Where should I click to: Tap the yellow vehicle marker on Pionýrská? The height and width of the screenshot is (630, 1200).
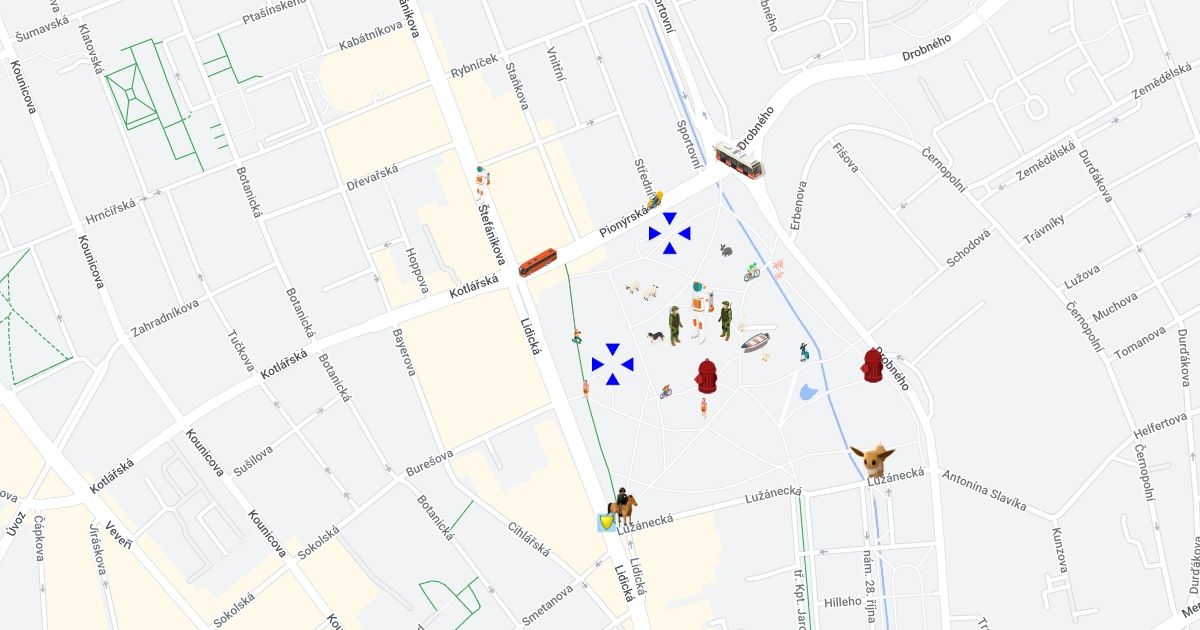point(653,199)
